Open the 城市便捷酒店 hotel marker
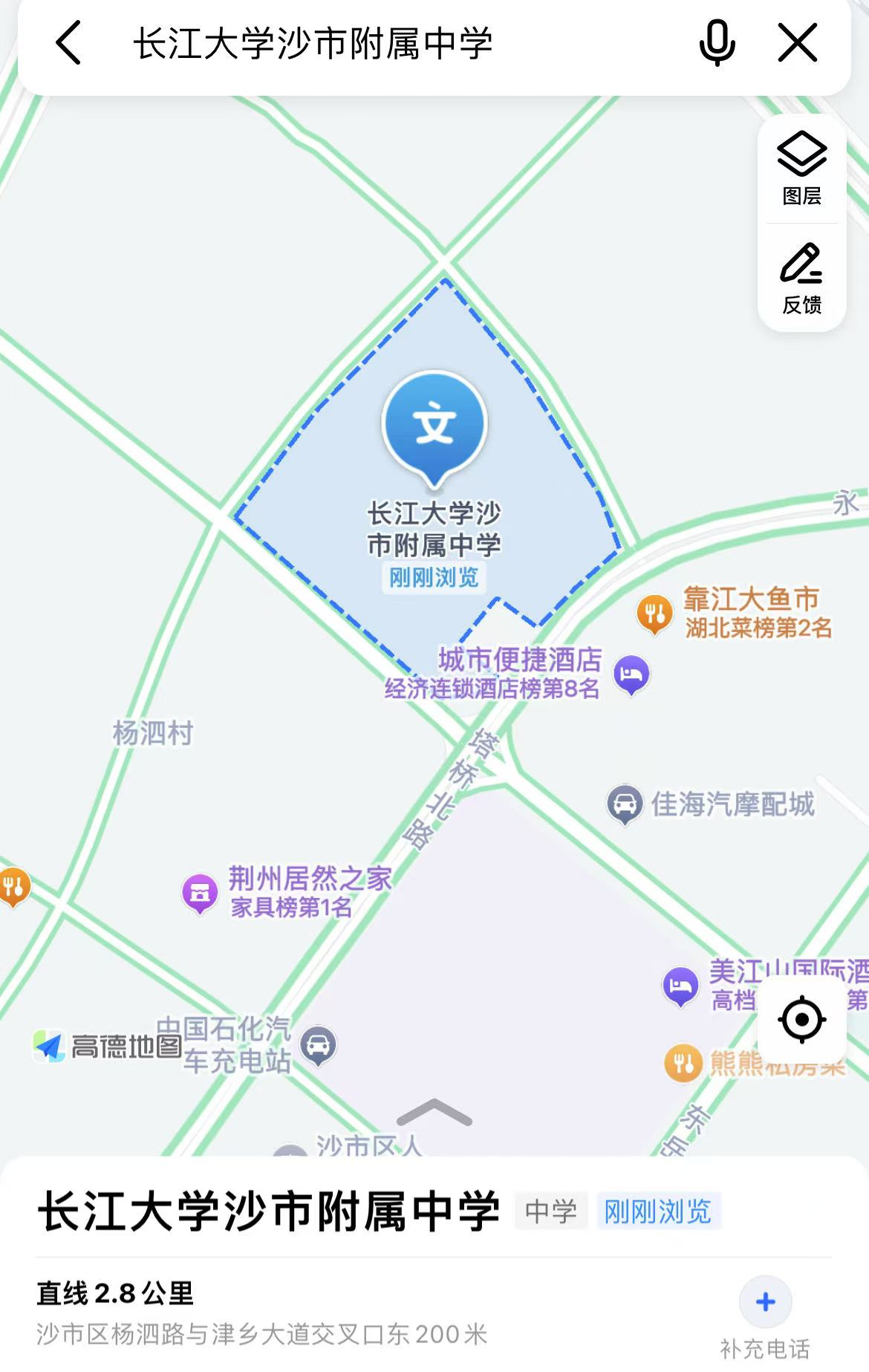The width and height of the screenshot is (869, 1372). (631, 674)
